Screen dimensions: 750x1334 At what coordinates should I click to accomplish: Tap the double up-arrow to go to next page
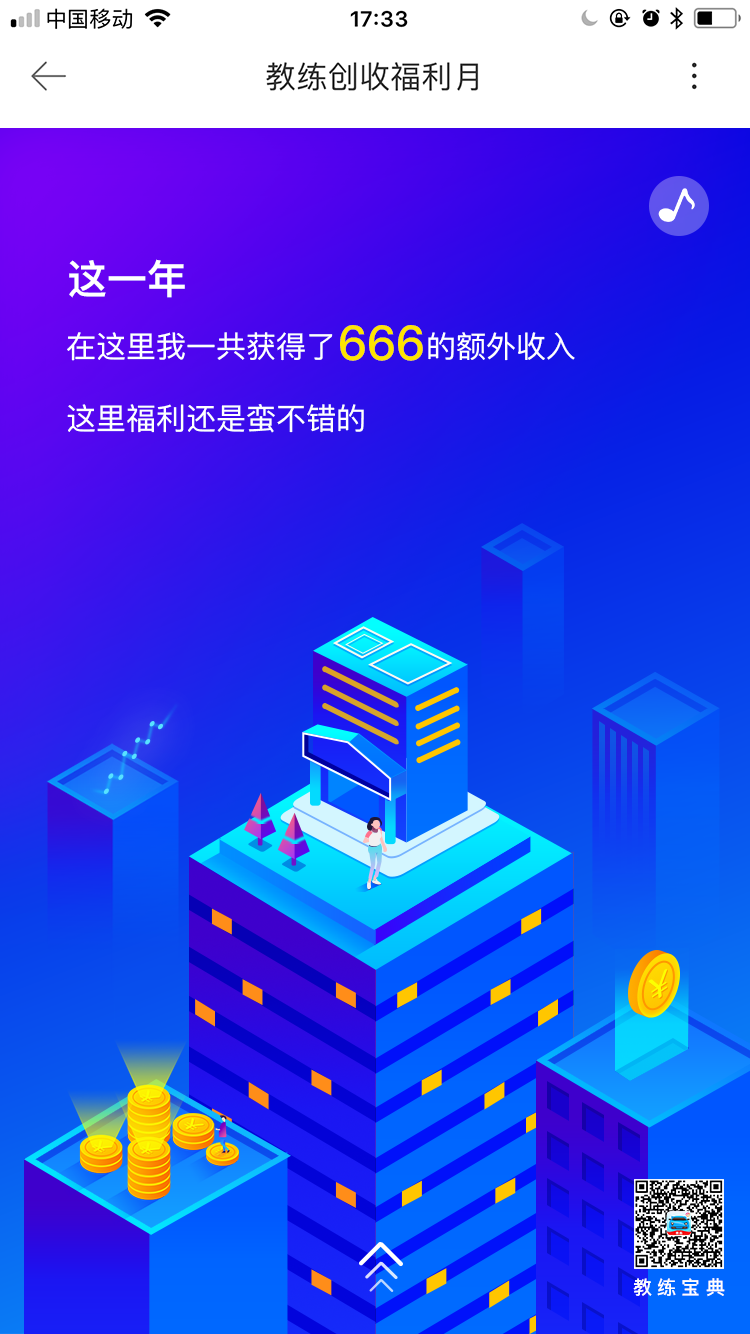coord(380,1266)
